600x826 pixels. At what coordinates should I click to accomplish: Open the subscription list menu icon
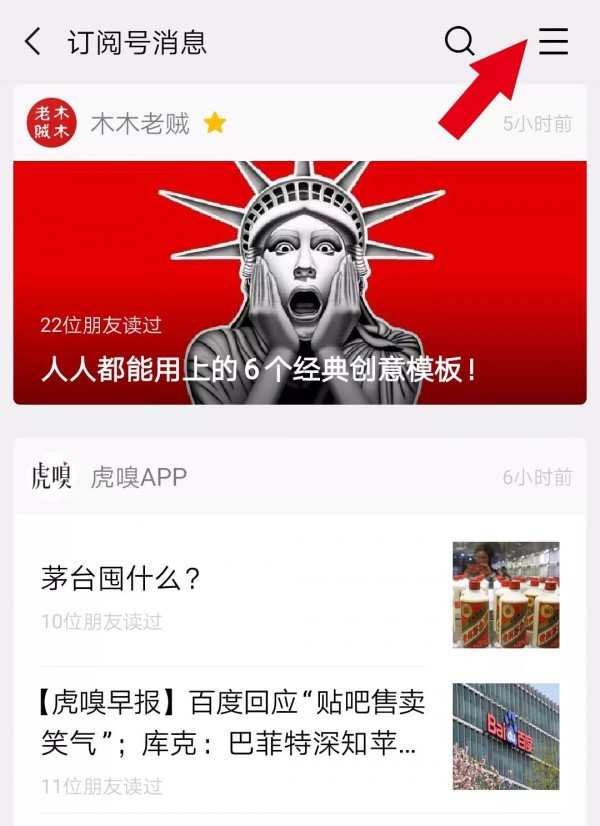(x=553, y=42)
